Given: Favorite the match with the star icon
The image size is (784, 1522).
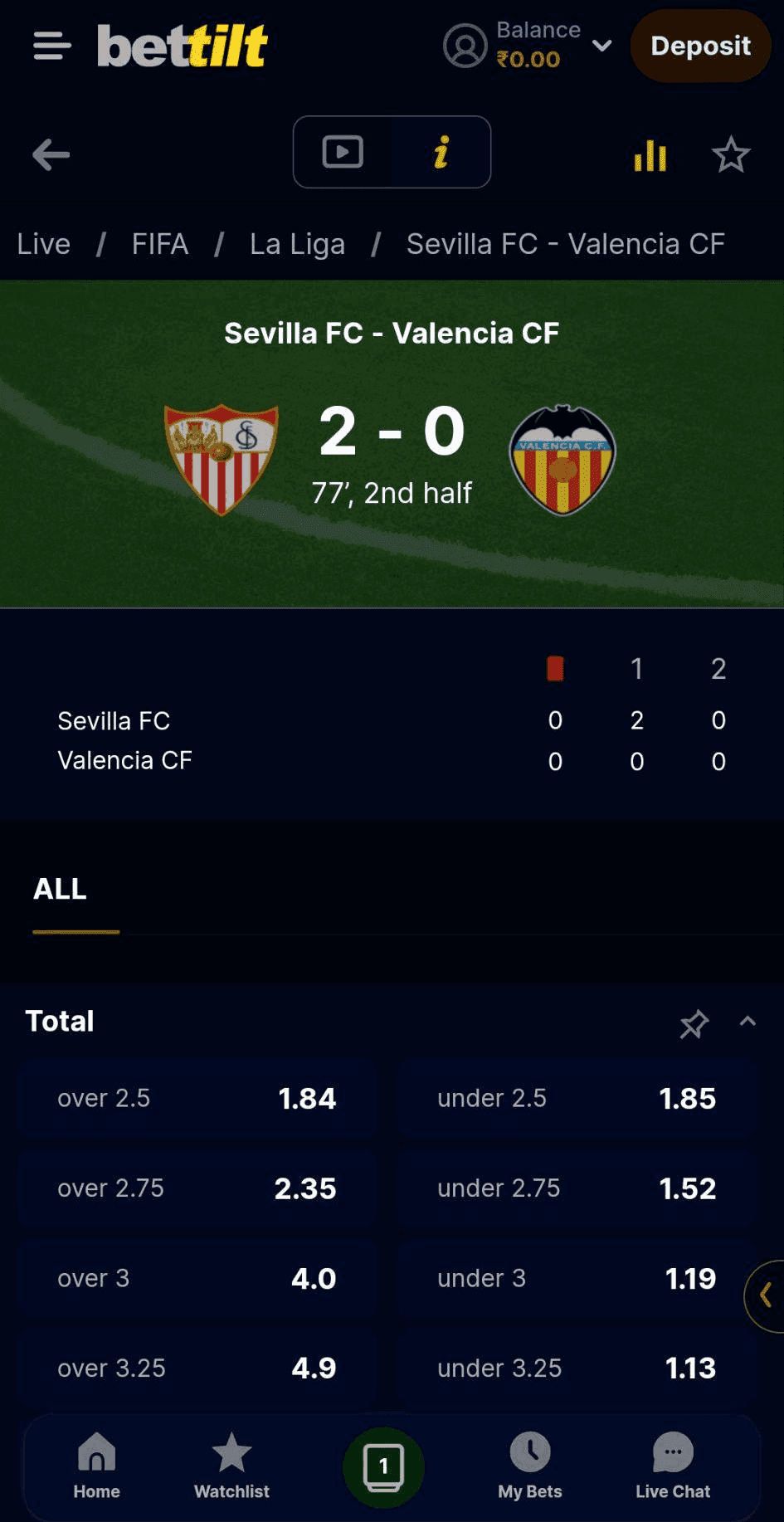Looking at the screenshot, I should [x=731, y=153].
